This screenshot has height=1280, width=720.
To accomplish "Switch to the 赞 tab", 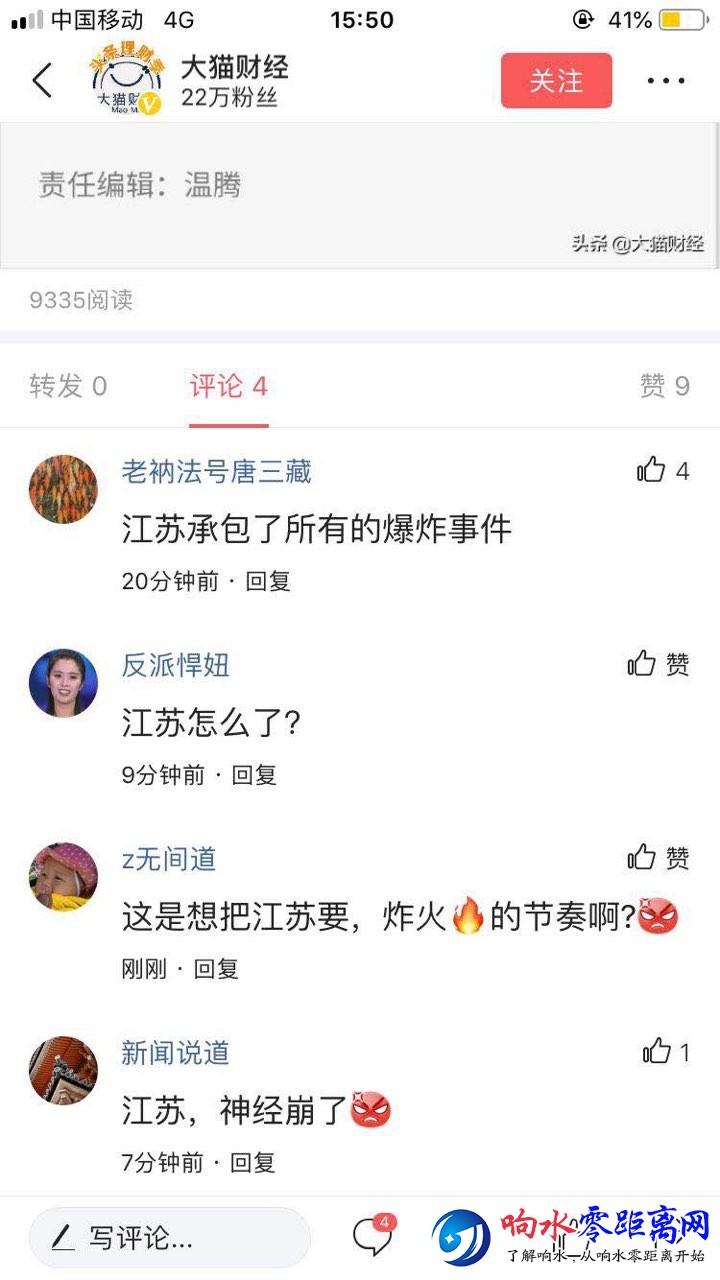I will click(665, 386).
